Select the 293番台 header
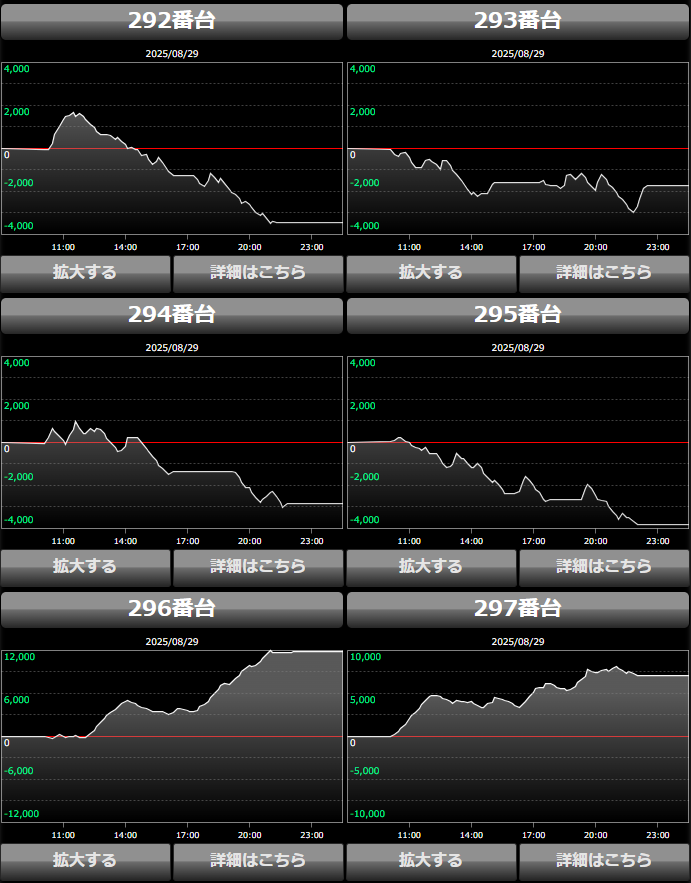This screenshot has height=883, width=691. click(x=518, y=21)
